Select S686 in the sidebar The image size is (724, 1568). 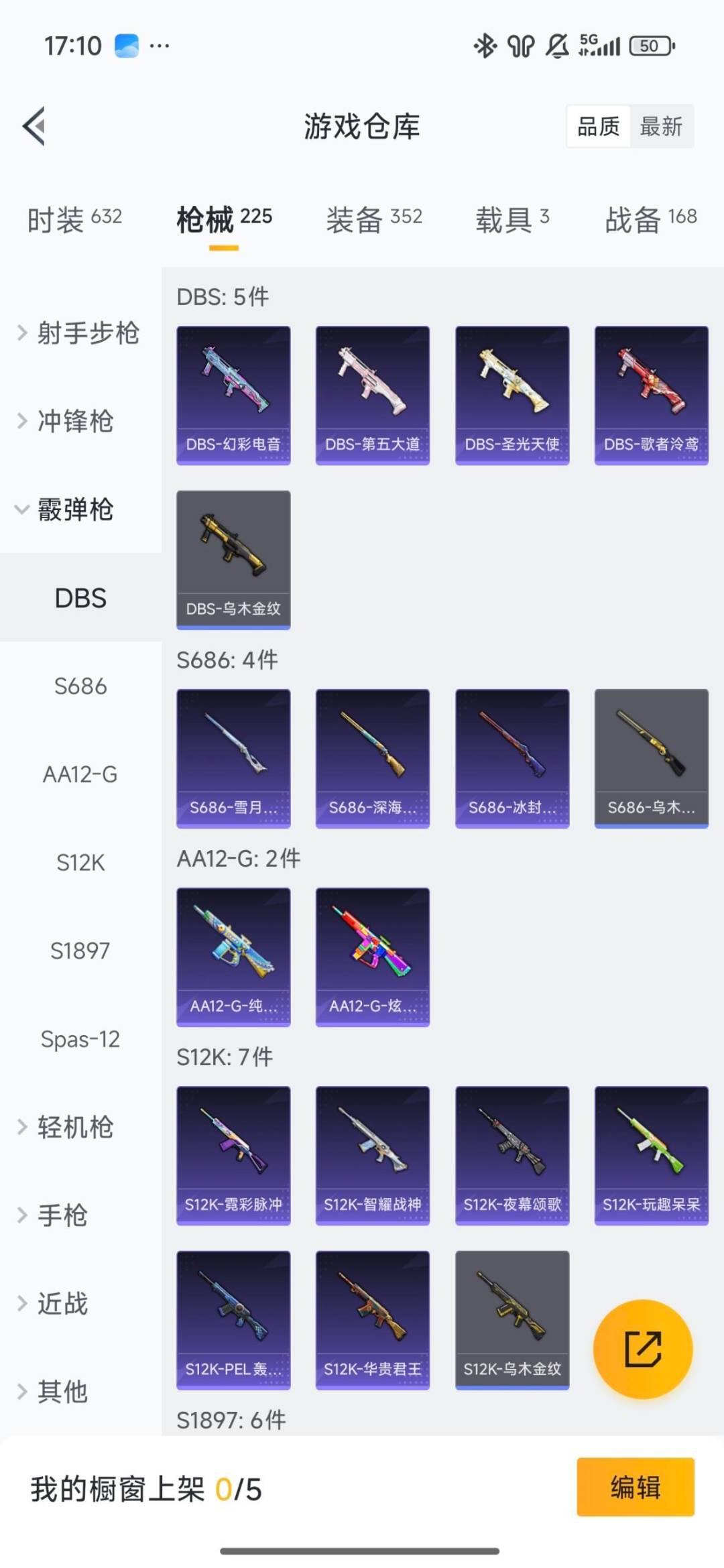(x=81, y=686)
